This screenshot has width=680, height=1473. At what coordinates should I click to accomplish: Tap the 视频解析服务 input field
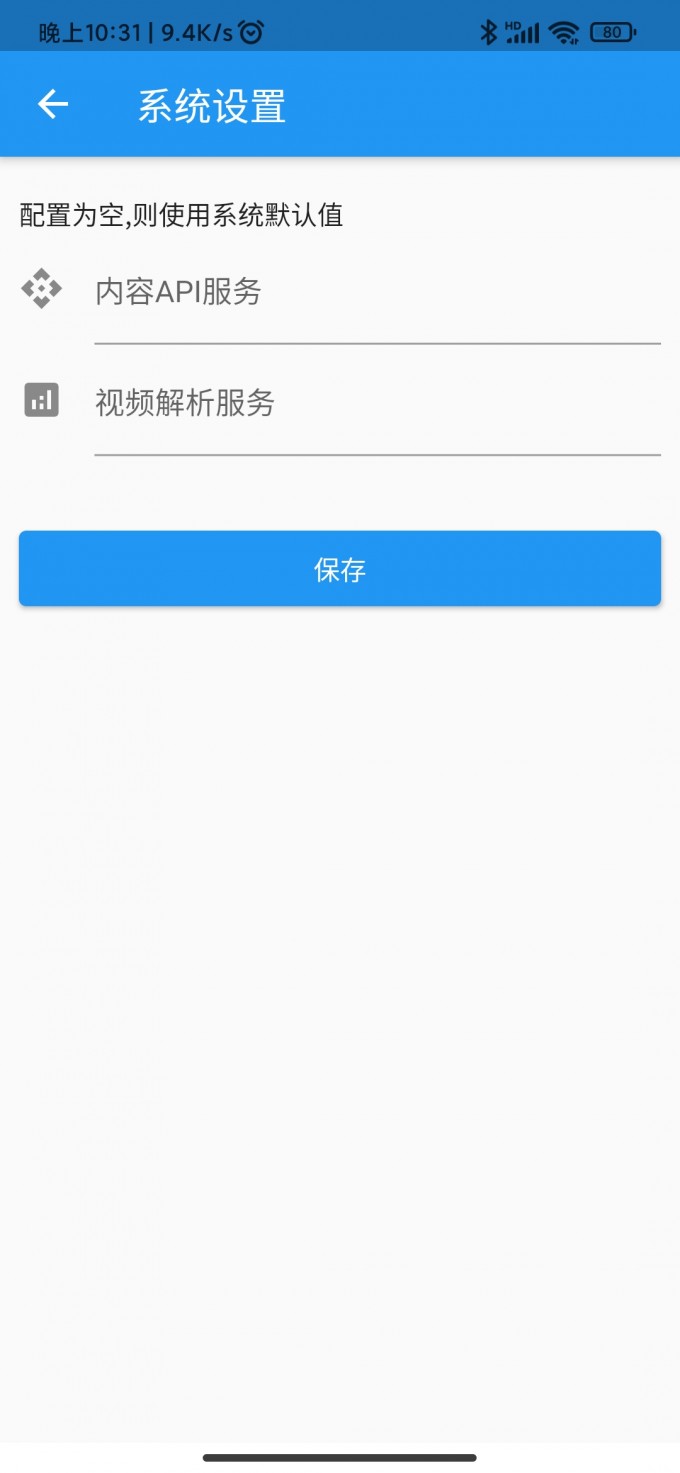377,404
